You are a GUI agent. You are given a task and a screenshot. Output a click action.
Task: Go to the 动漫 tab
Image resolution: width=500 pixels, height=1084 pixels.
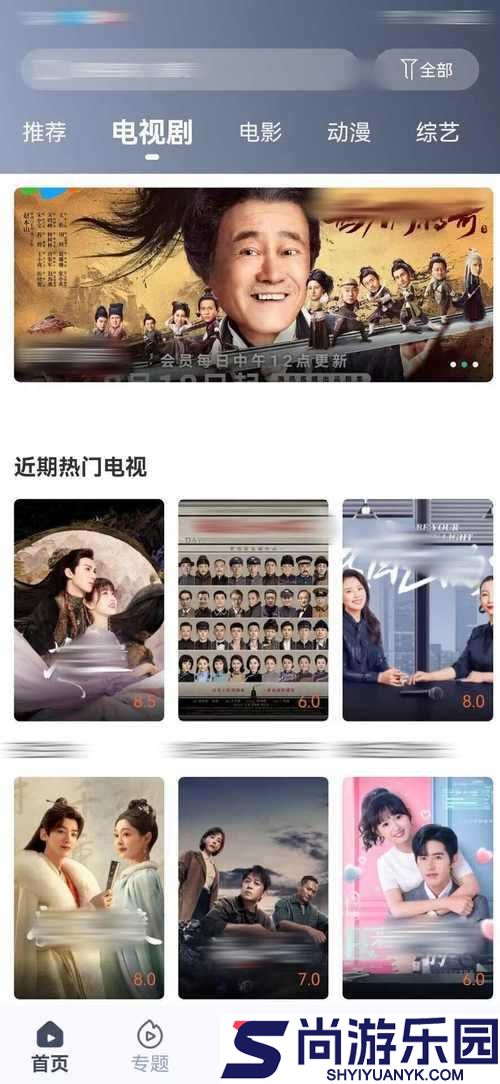click(349, 131)
